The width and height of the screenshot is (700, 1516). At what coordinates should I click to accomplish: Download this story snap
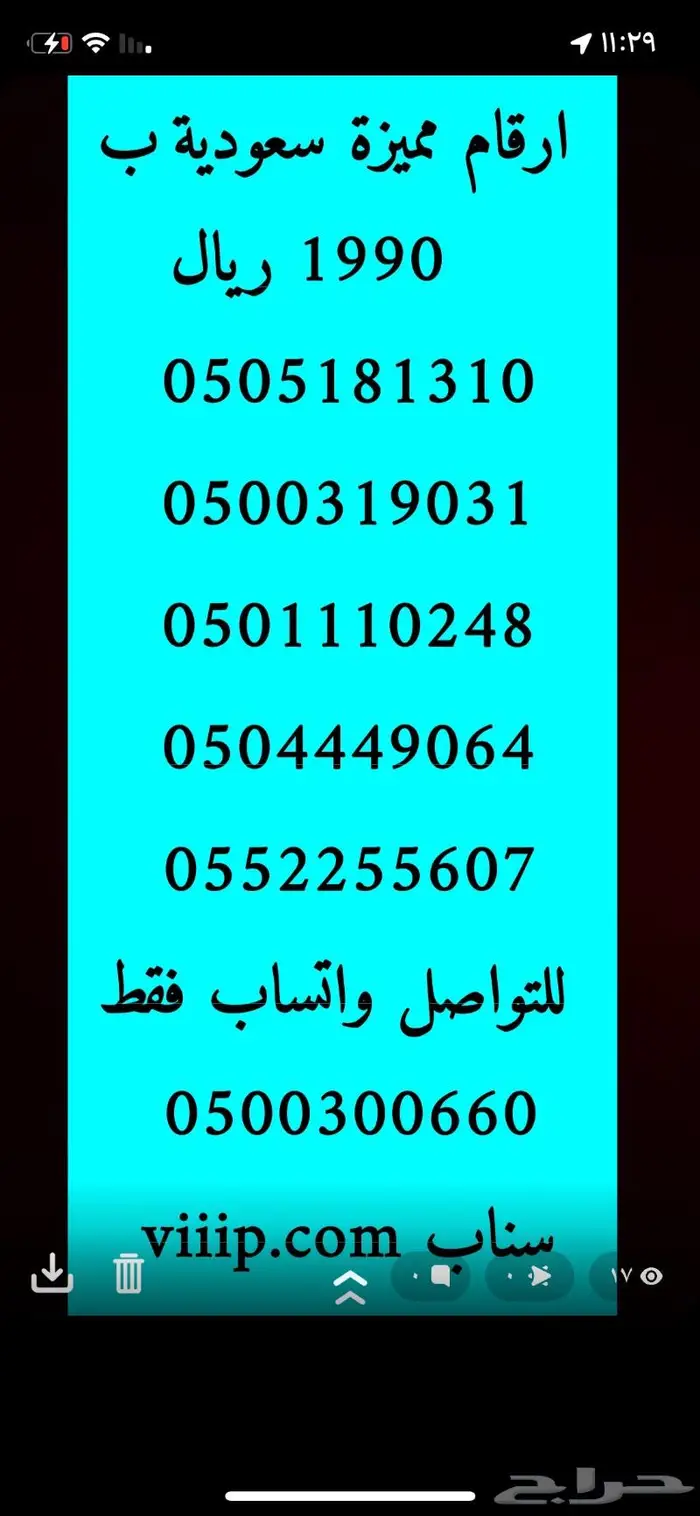point(52,1274)
